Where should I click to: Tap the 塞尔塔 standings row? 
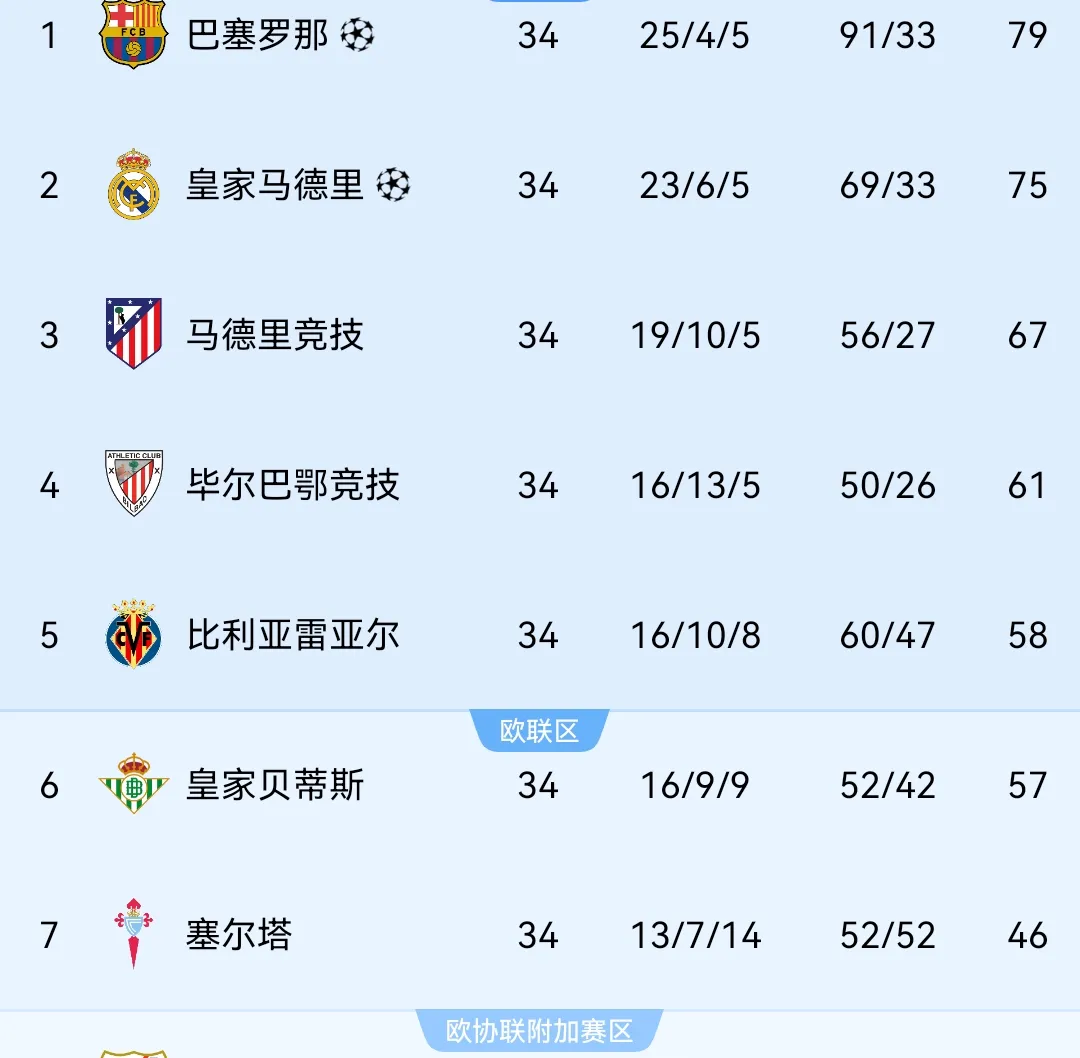click(x=239, y=935)
